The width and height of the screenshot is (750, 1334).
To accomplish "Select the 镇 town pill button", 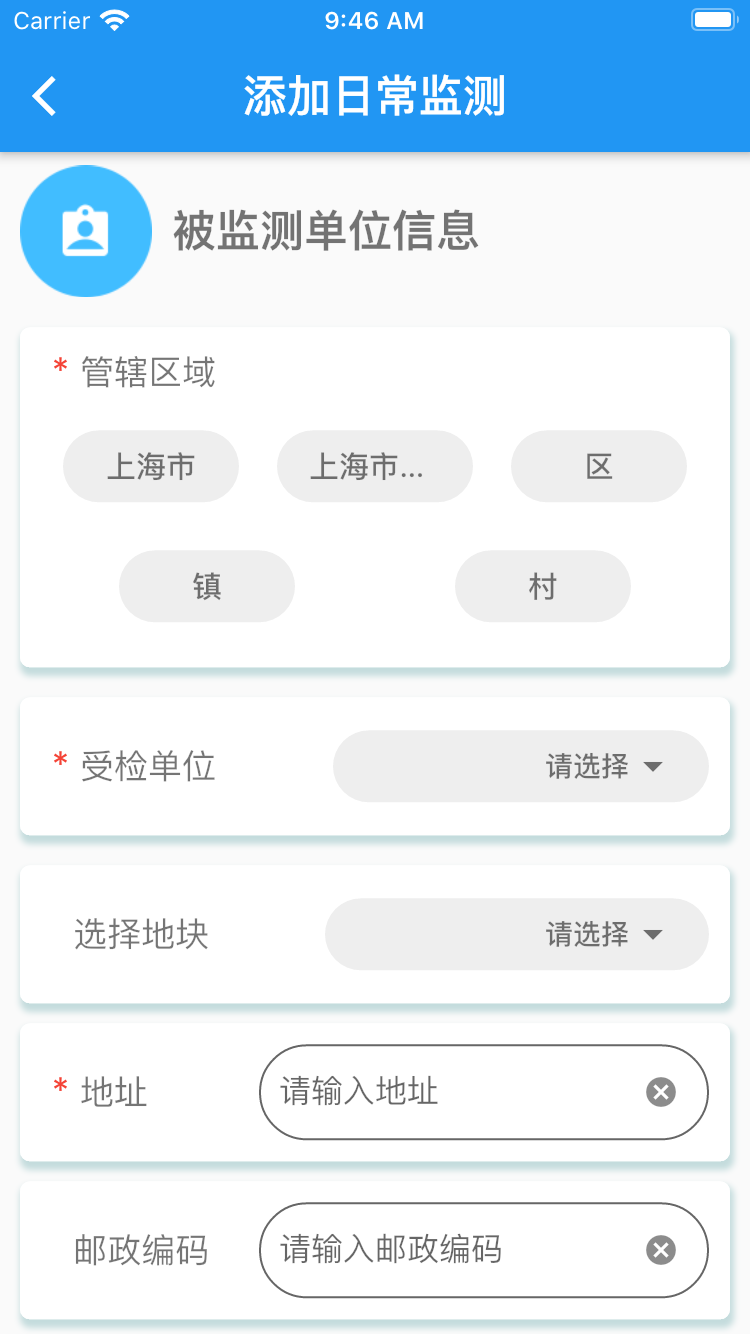I will (206, 586).
